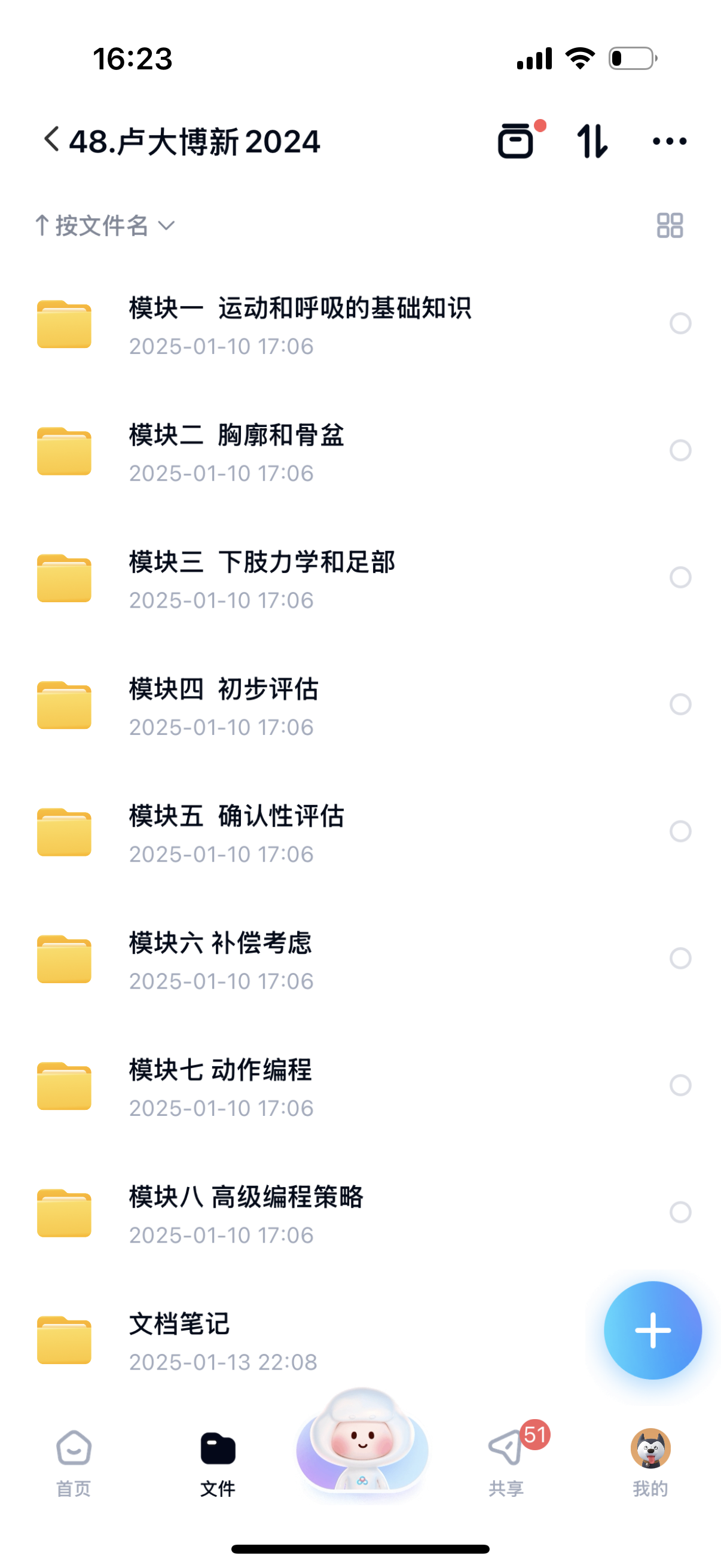This screenshot has height=1568, width=721.
Task: Open folder 模块三 下肢力学和足部
Action: tap(262, 578)
